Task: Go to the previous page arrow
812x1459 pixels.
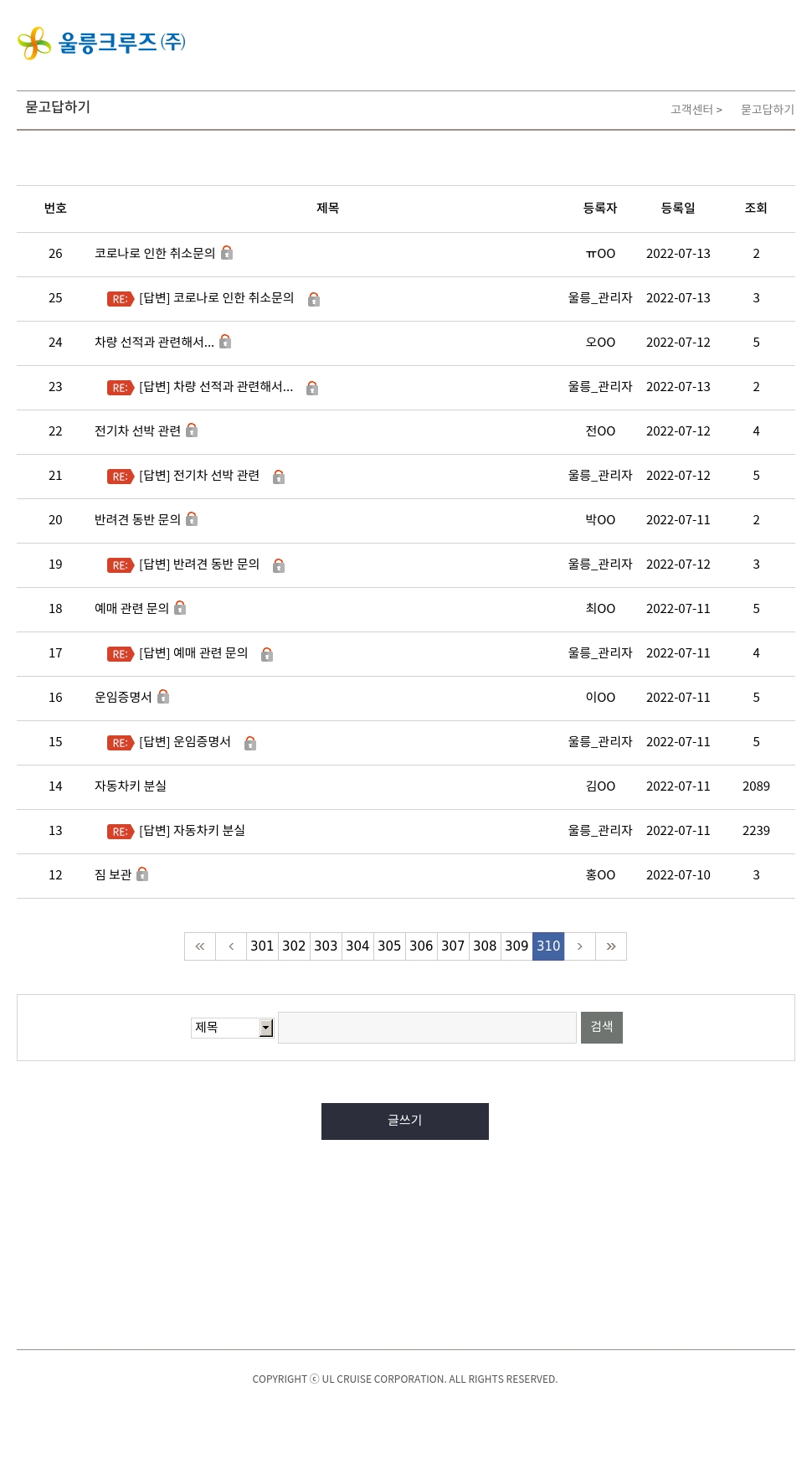Action: coord(231,946)
